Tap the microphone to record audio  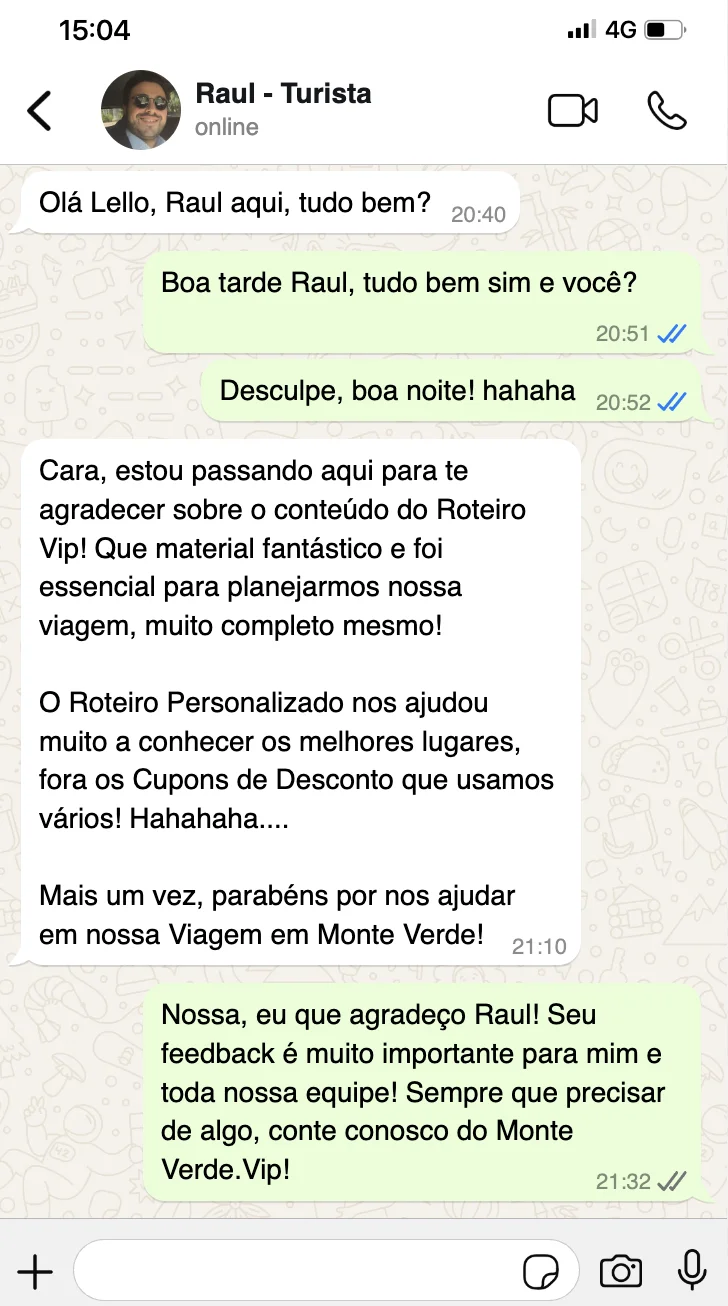pyautogui.click(x=692, y=1272)
